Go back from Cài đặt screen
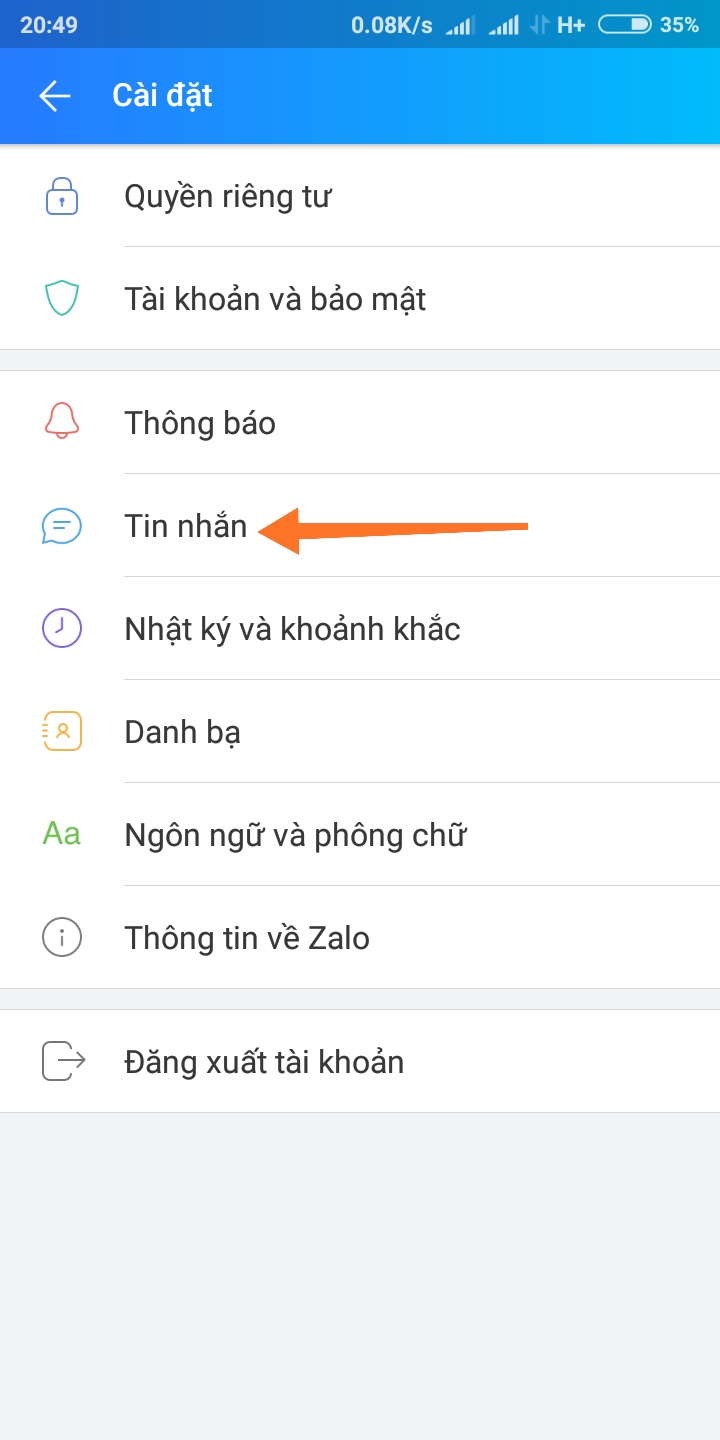This screenshot has width=720, height=1440. click(55, 96)
